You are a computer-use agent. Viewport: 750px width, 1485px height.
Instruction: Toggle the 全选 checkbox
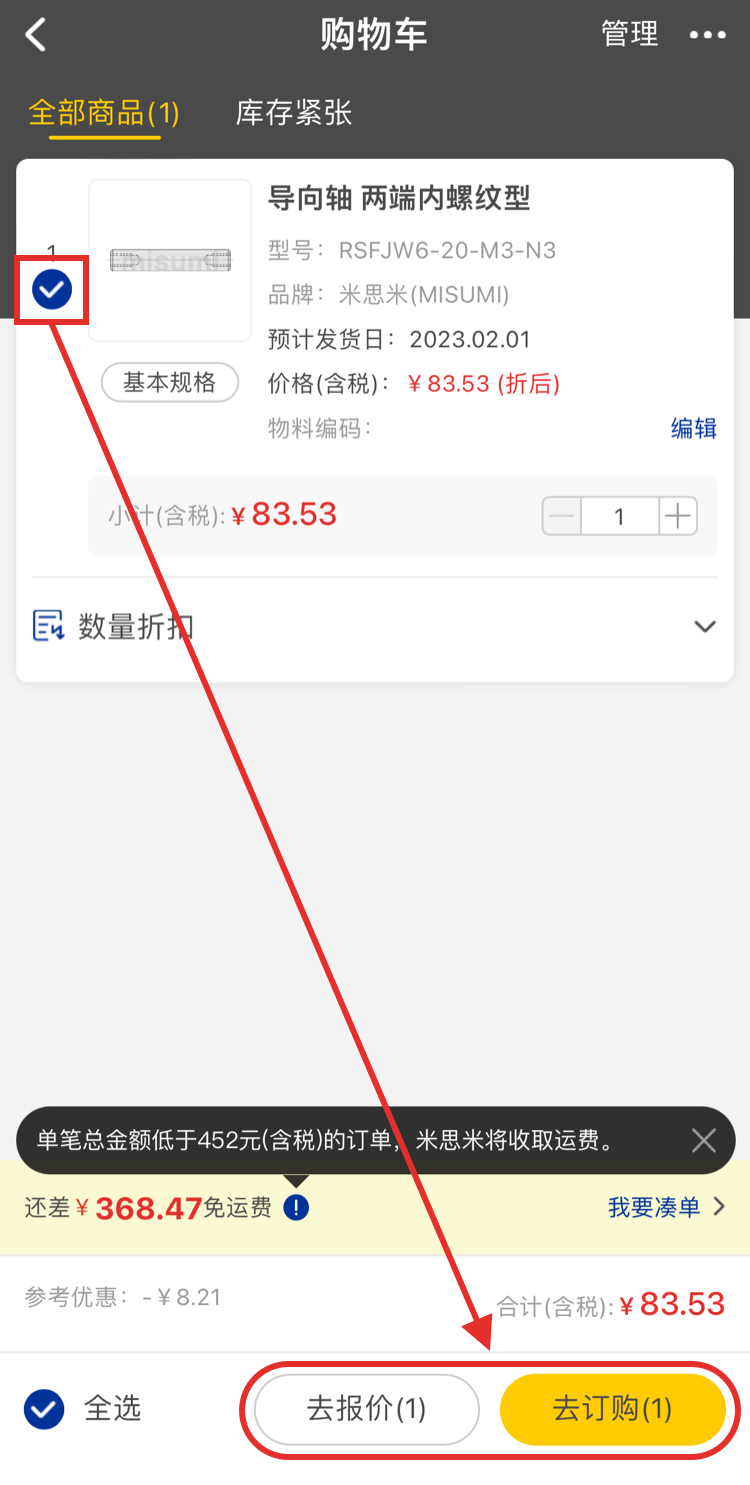coord(44,1409)
